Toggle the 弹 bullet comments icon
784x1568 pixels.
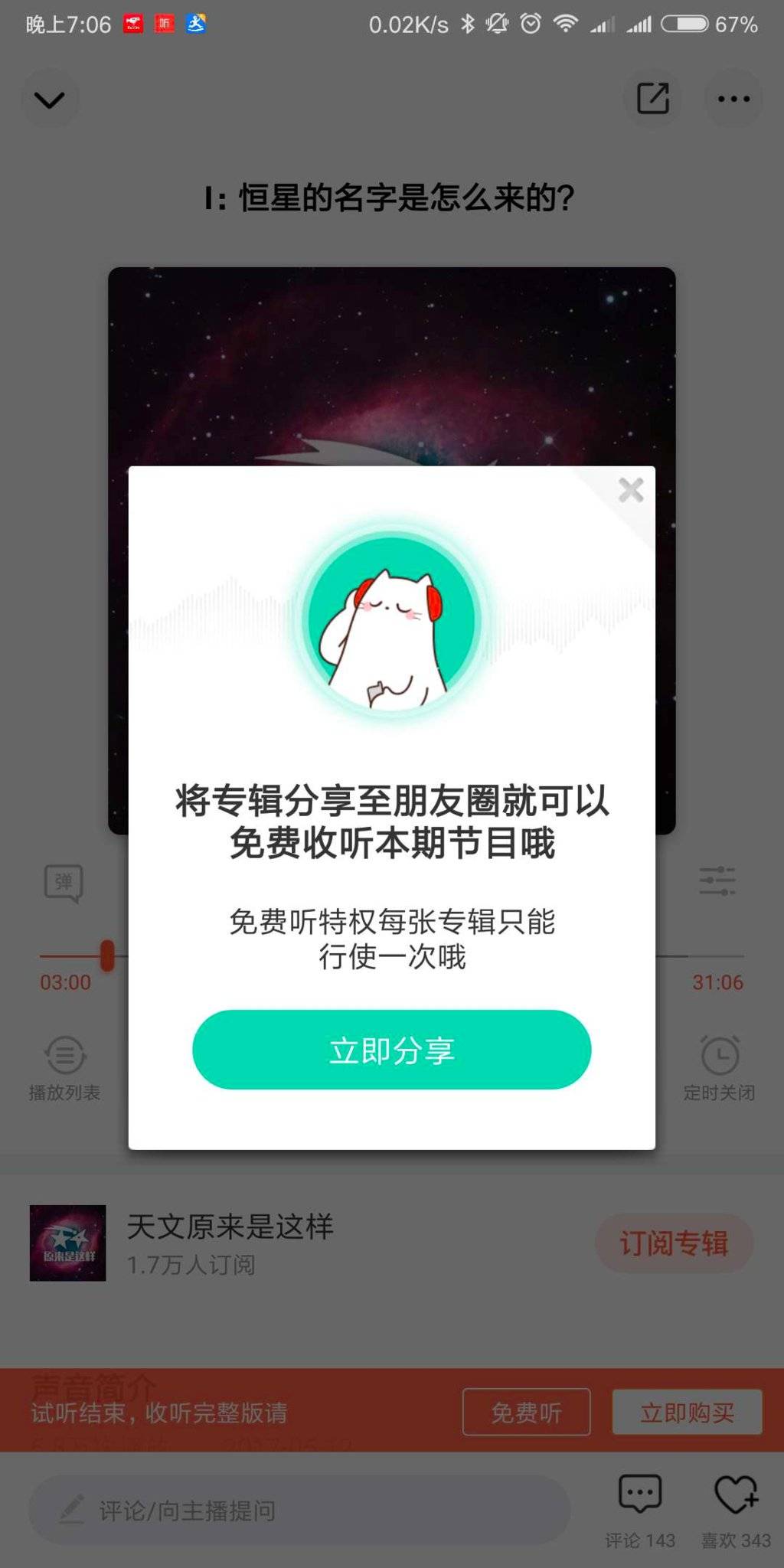(x=64, y=883)
